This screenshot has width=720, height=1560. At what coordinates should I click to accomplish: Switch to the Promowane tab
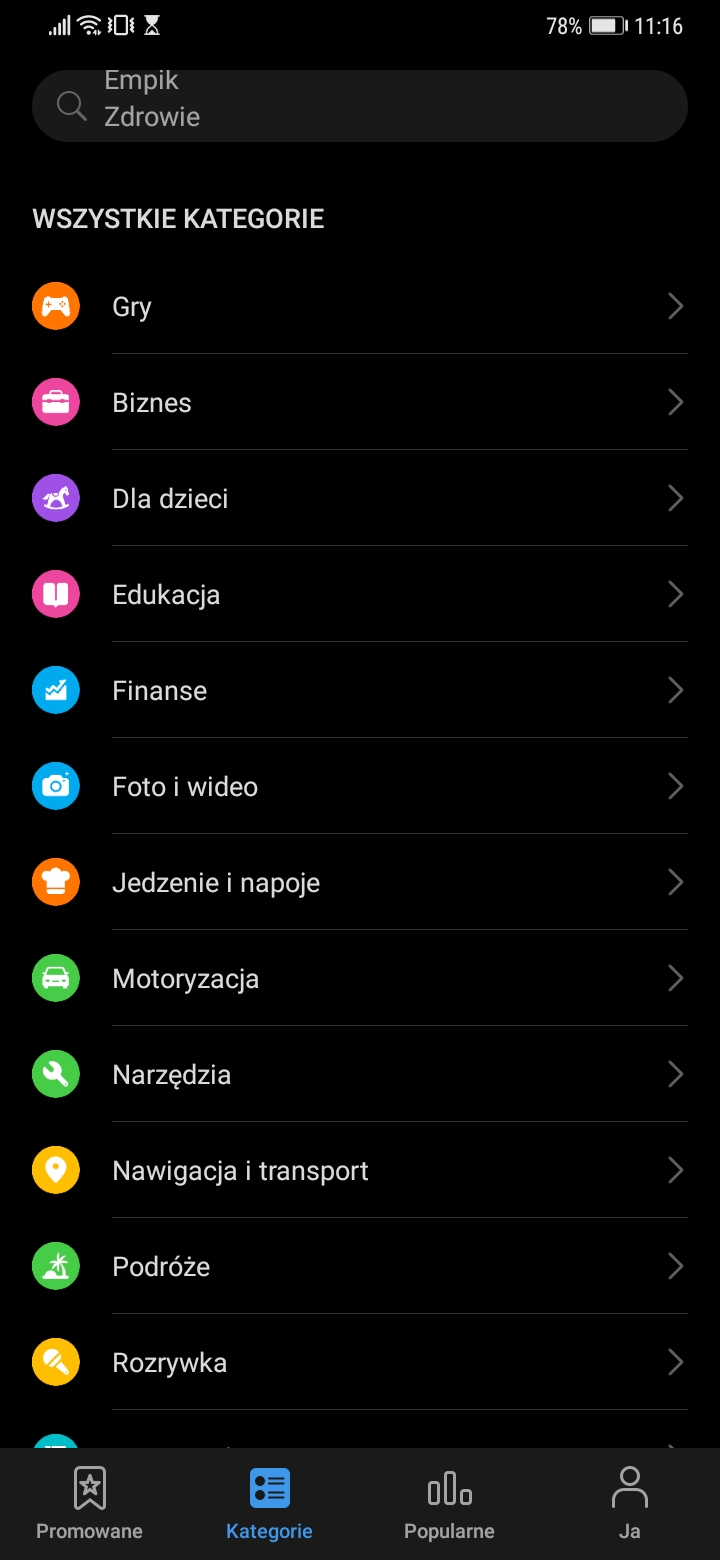(x=90, y=1503)
